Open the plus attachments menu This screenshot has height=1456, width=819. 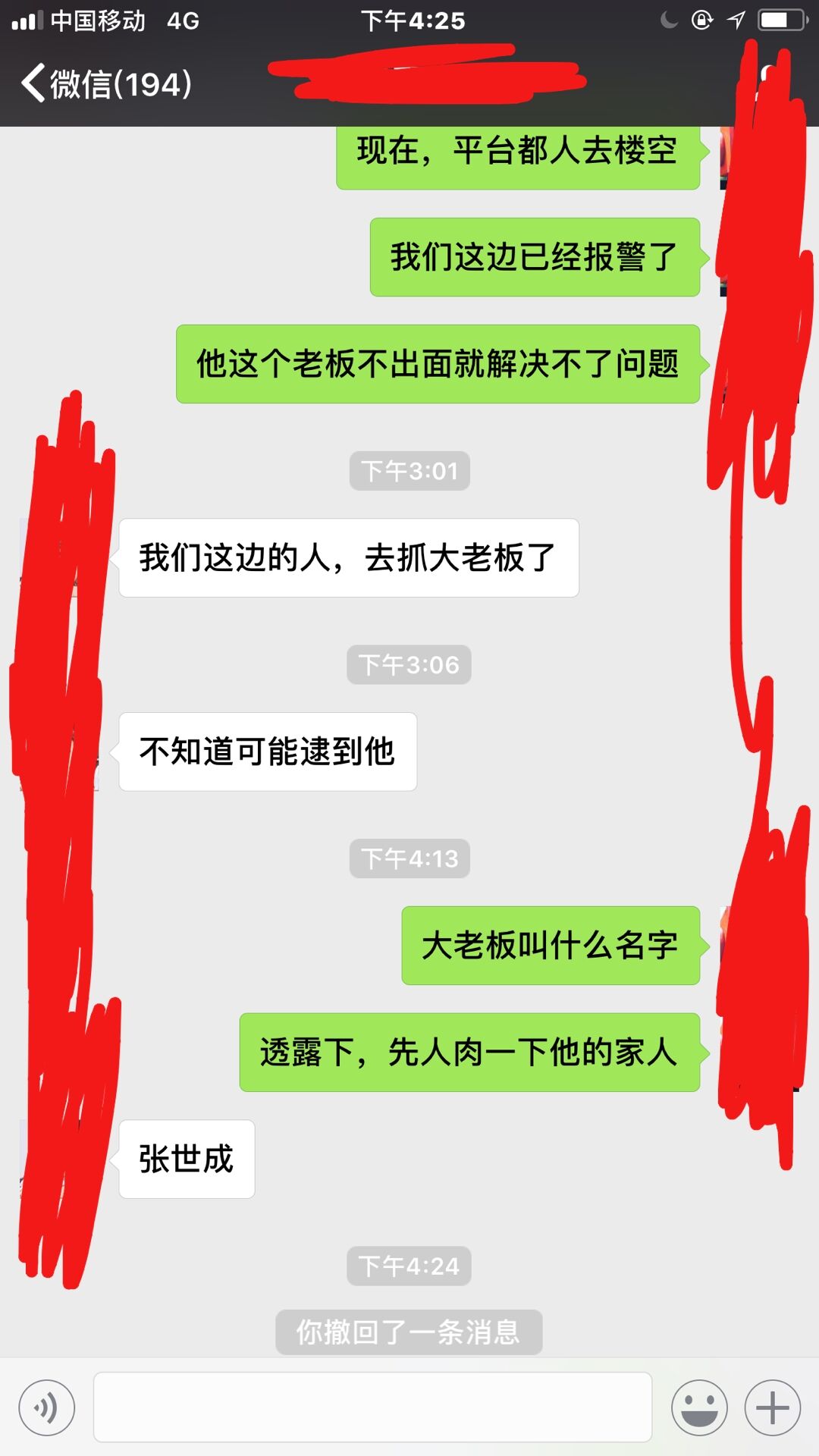(x=773, y=1407)
